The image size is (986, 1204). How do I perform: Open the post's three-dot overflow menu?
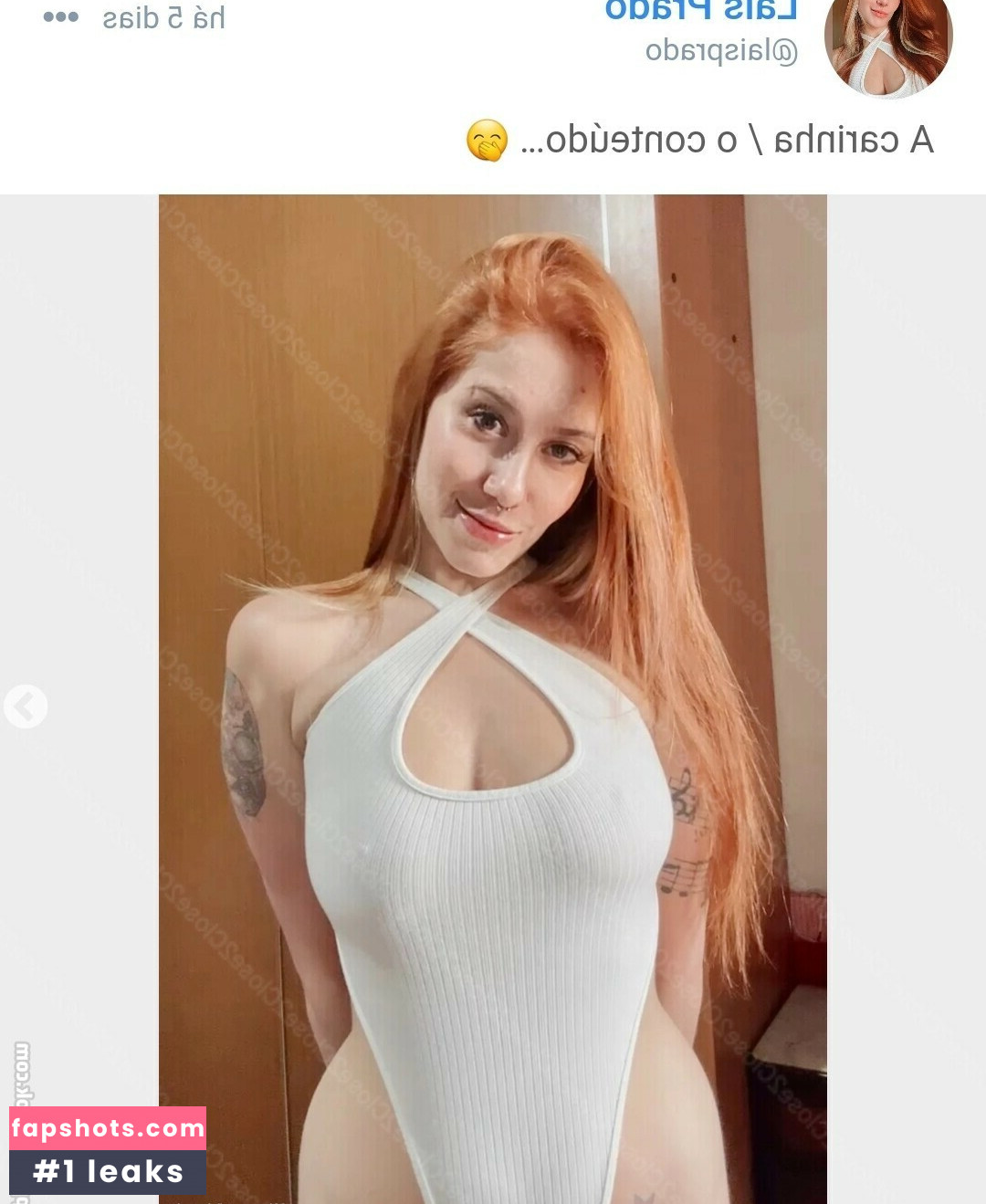pyautogui.click(x=60, y=16)
